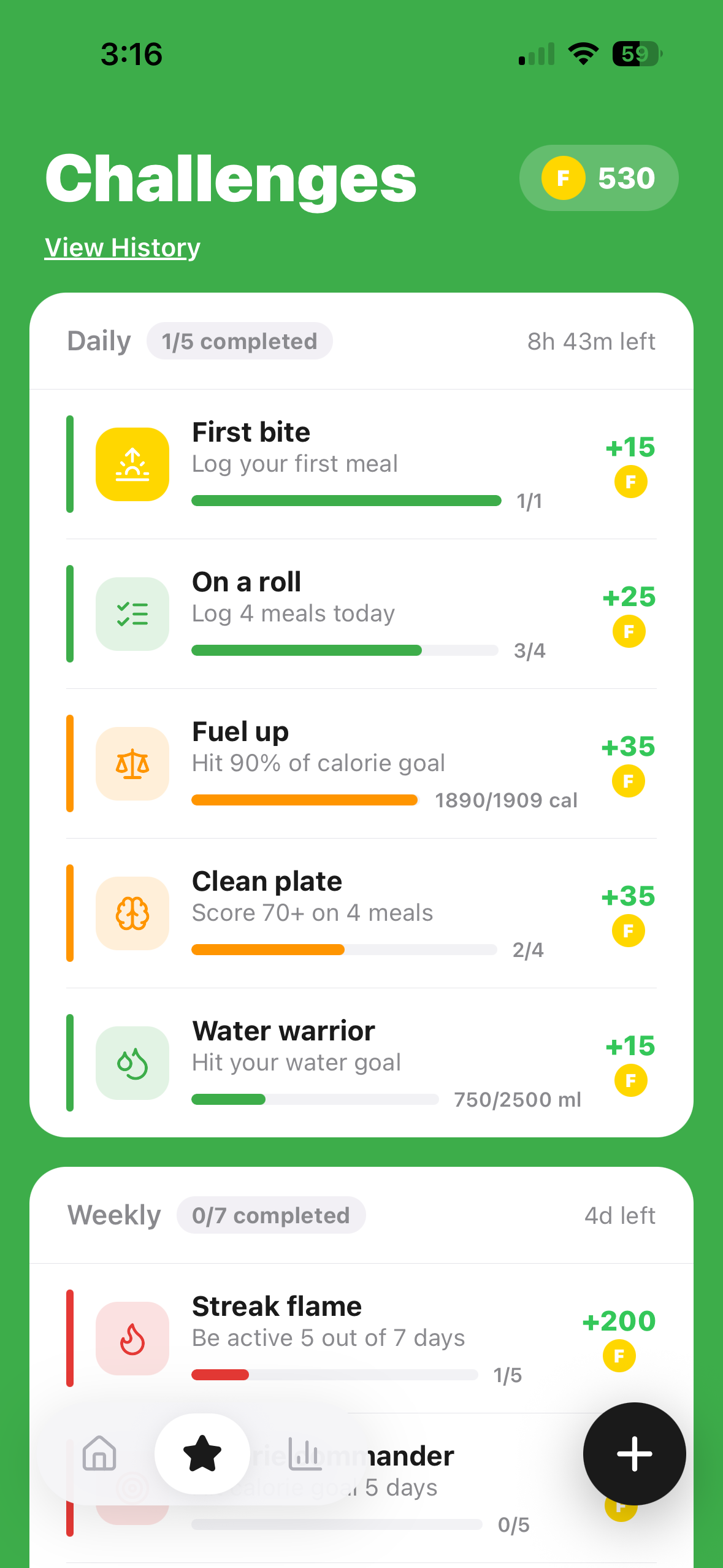This screenshot has height=1568, width=723.
Task: Open the brain icon on Clean plate
Action: pos(132,913)
